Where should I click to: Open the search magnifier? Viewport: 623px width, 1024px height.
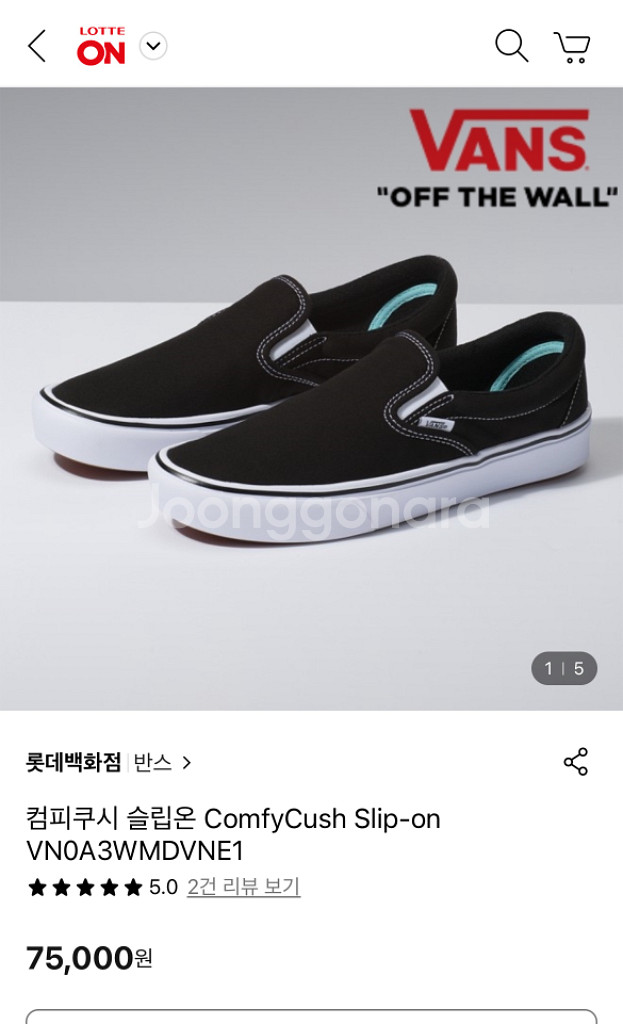click(511, 45)
